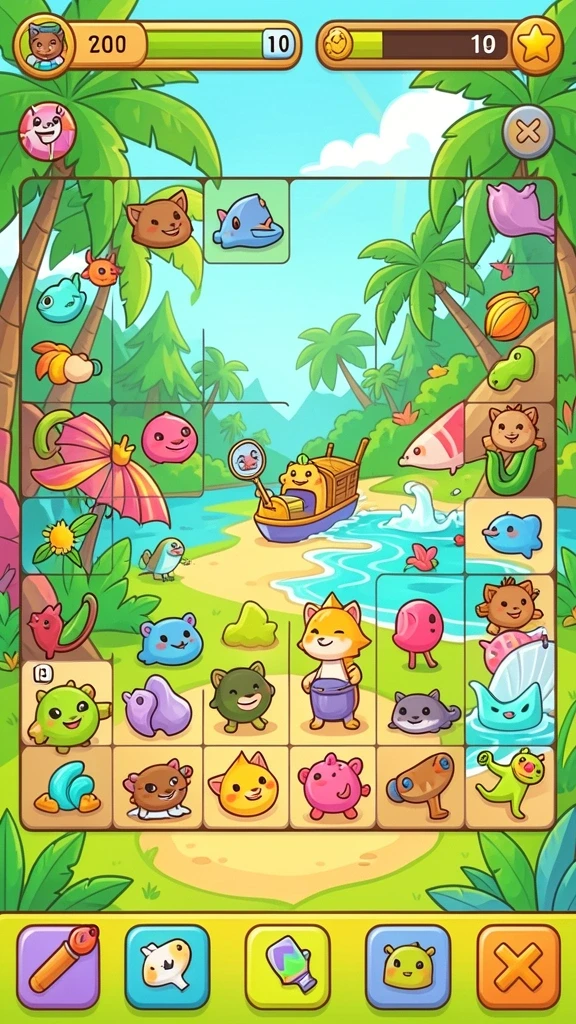Open the pink llama character badge
Screen dimensions: 576x1024
47,131
